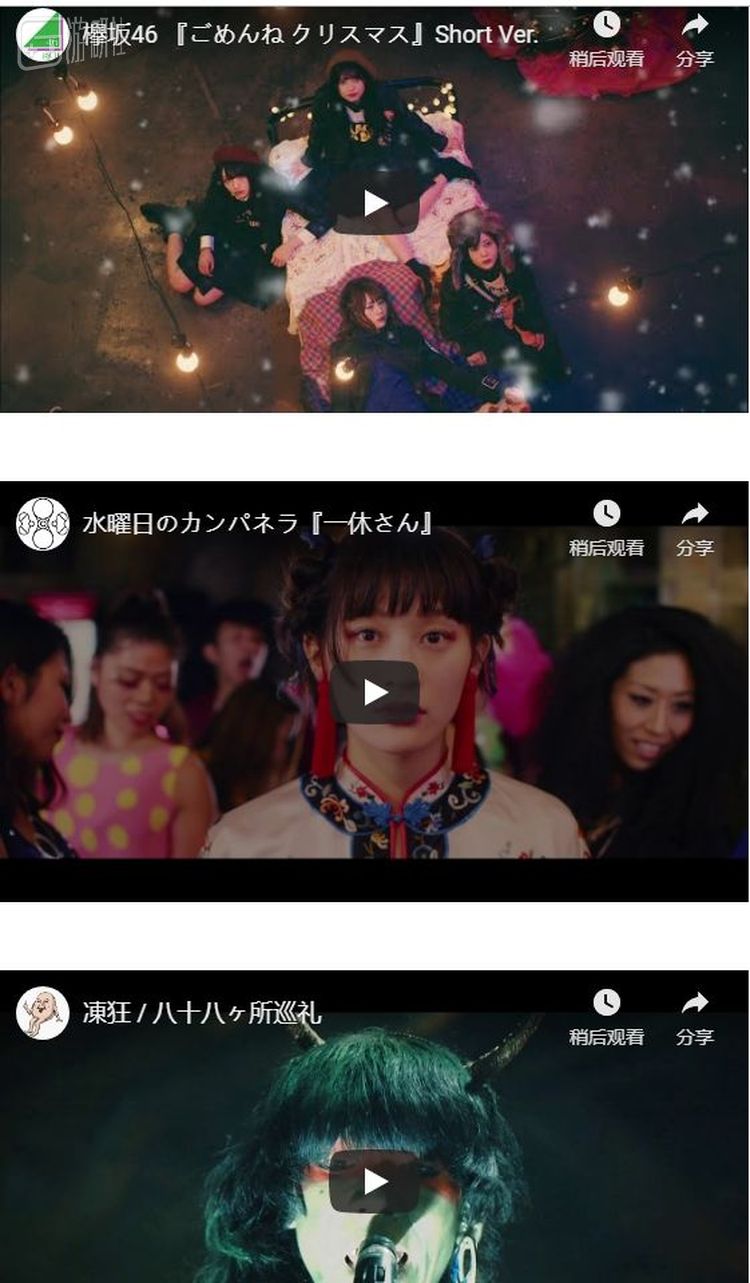Open the 水曜日のカンパネラ『一休さん』title link
Screen dimensions: 750x1283
pyautogui.click(x=258, y=524)
